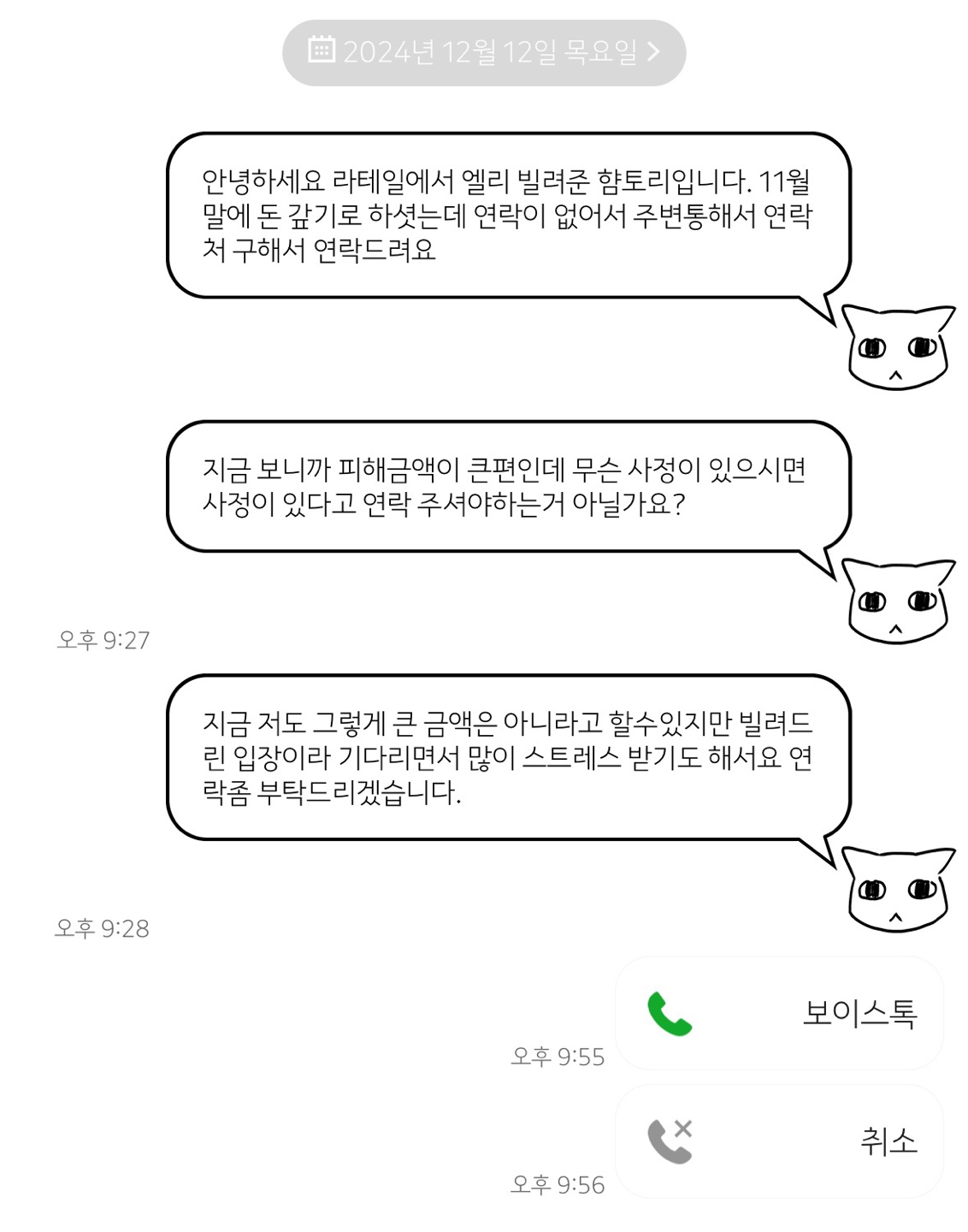
Task: Tap the 보이스톡 call bubble
Action: [778, 1013]
